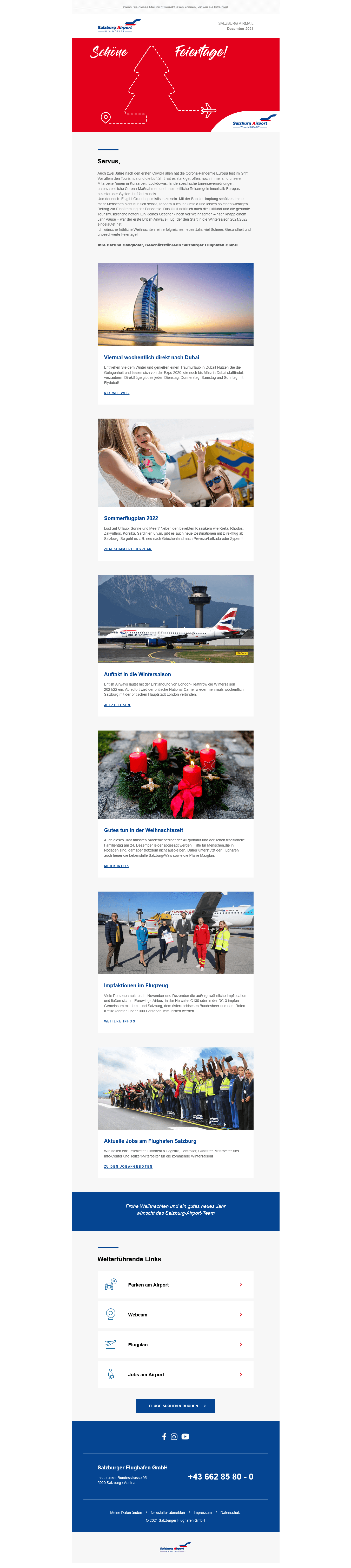
Task: Open the 'Jobs am Airport' row
Action: click(x=175, y=1374)
